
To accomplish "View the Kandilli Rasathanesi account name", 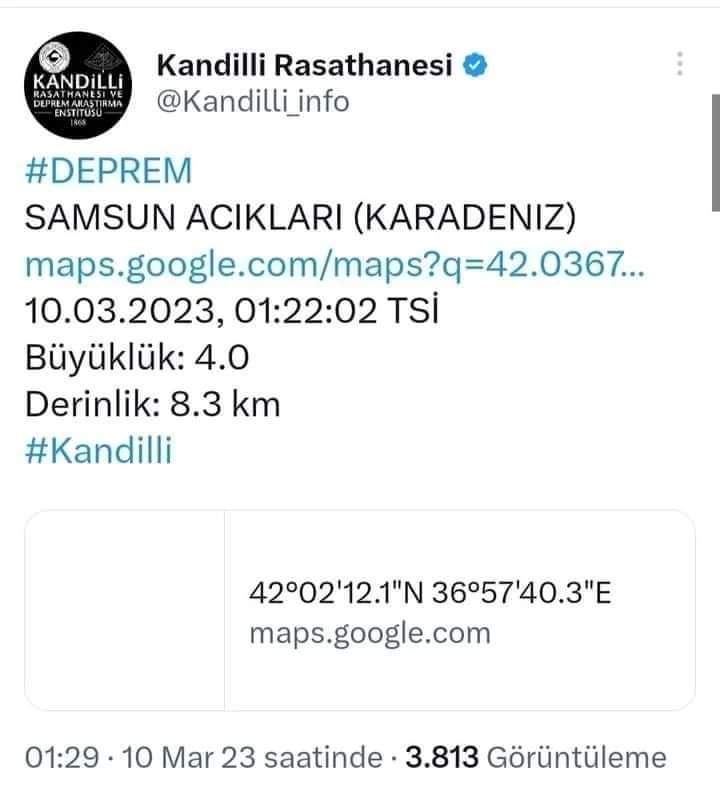I will pyautogui.click(x=306, y=65).
